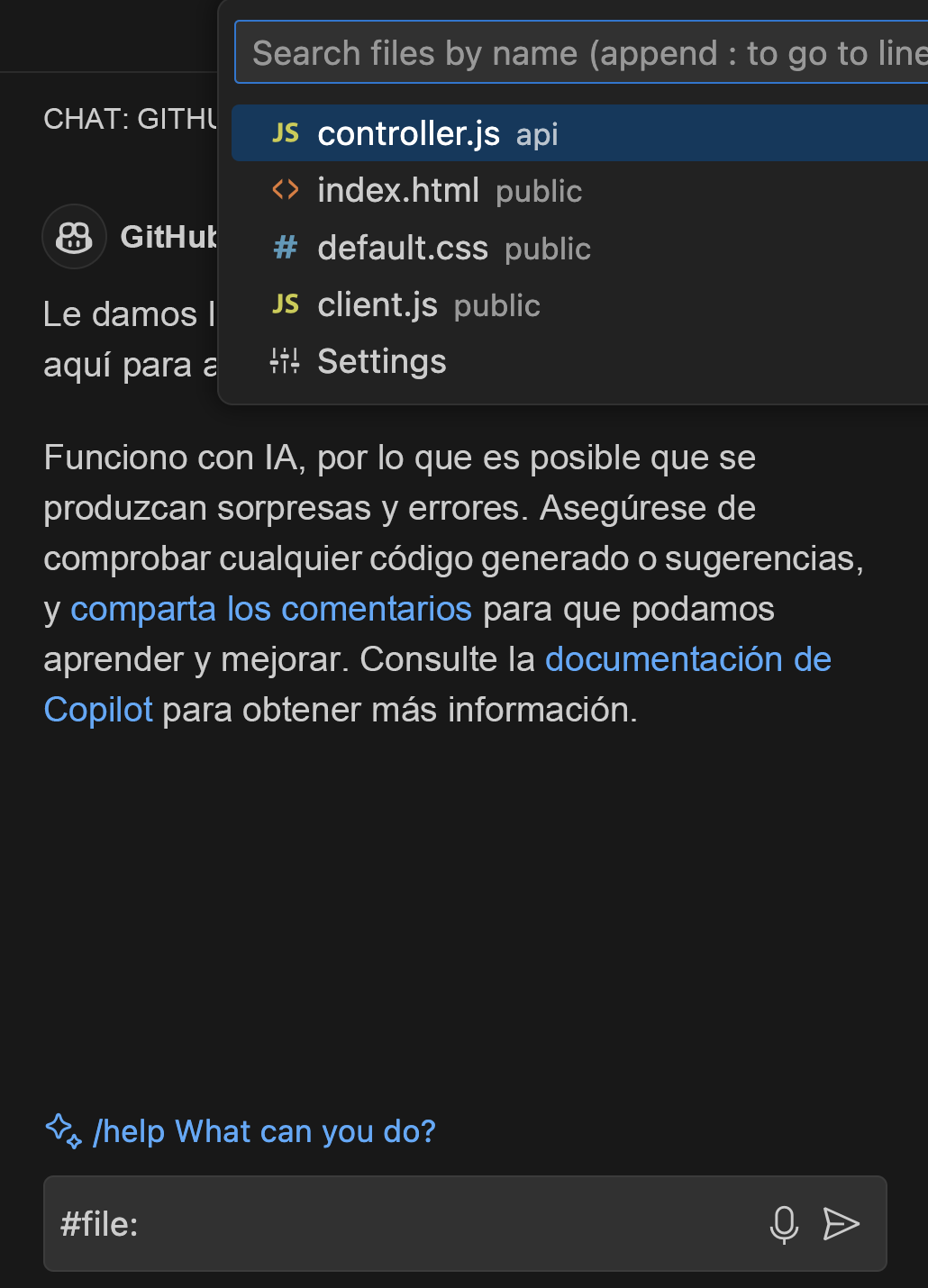Send the chat message
This screenshot has height=1288, width=928.
(x=842, y=1224)
